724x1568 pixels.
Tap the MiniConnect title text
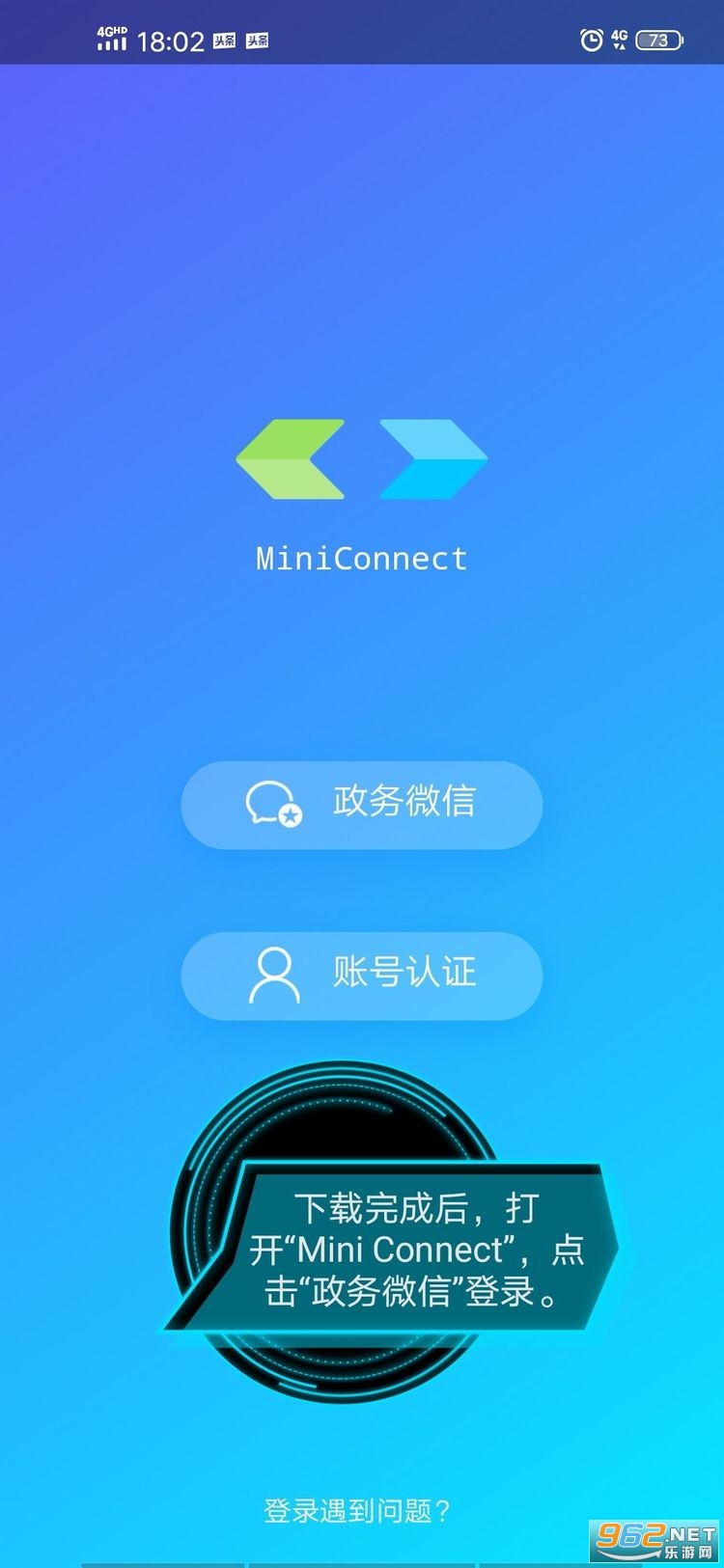pos(361,558)
